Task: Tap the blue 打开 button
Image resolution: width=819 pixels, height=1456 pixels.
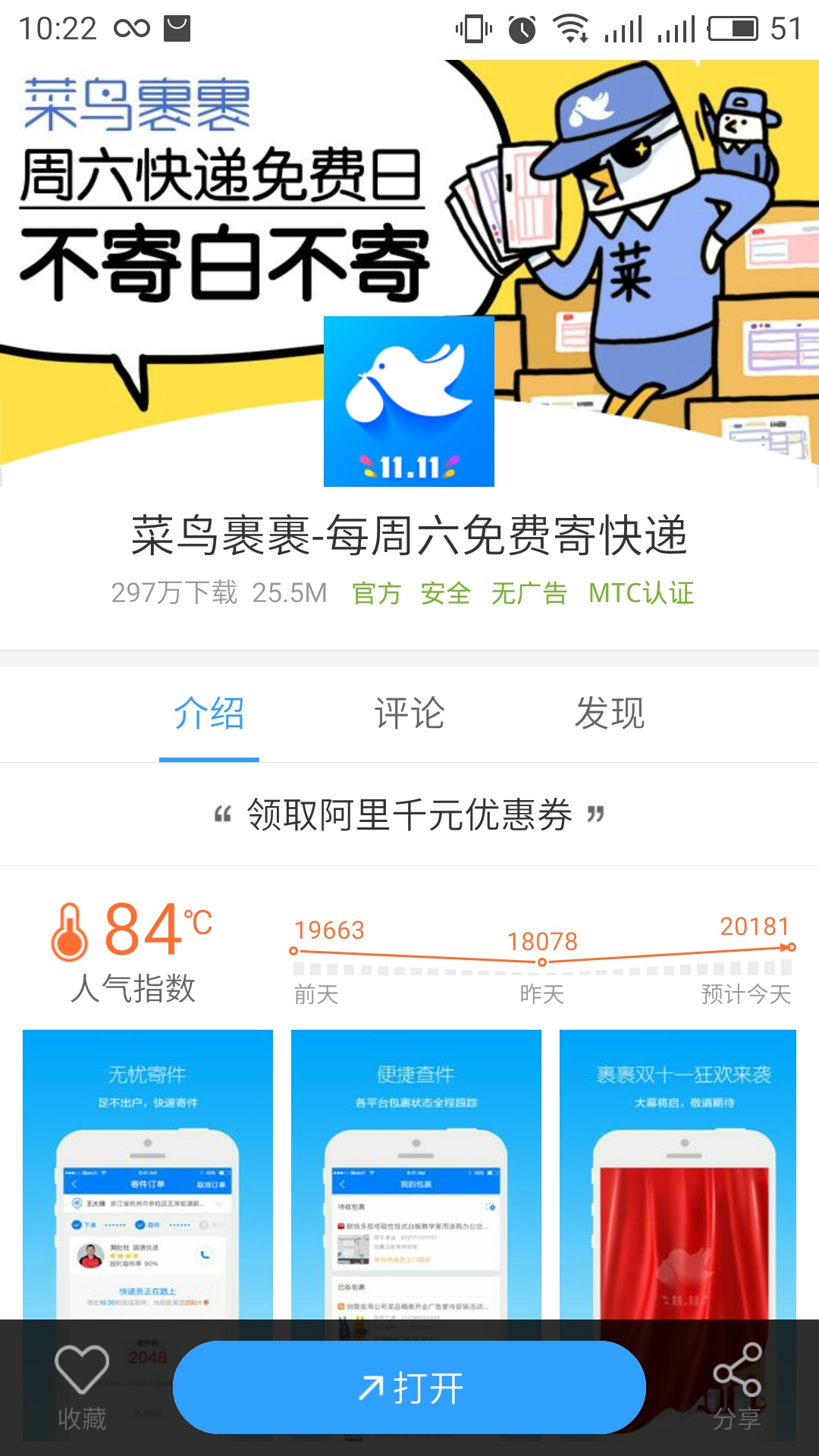Action: click(x=409, y=1387)
